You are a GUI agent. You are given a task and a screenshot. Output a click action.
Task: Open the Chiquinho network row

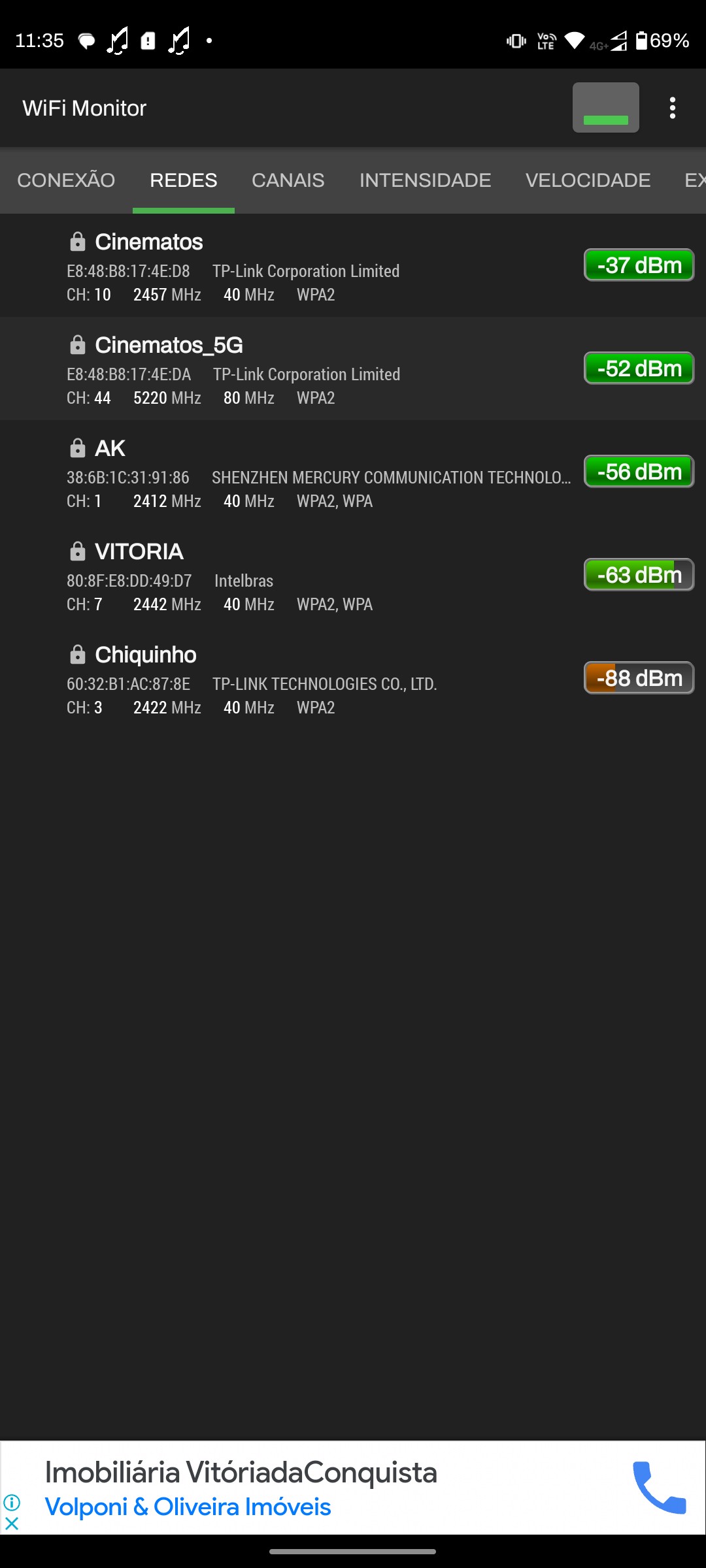294,679
